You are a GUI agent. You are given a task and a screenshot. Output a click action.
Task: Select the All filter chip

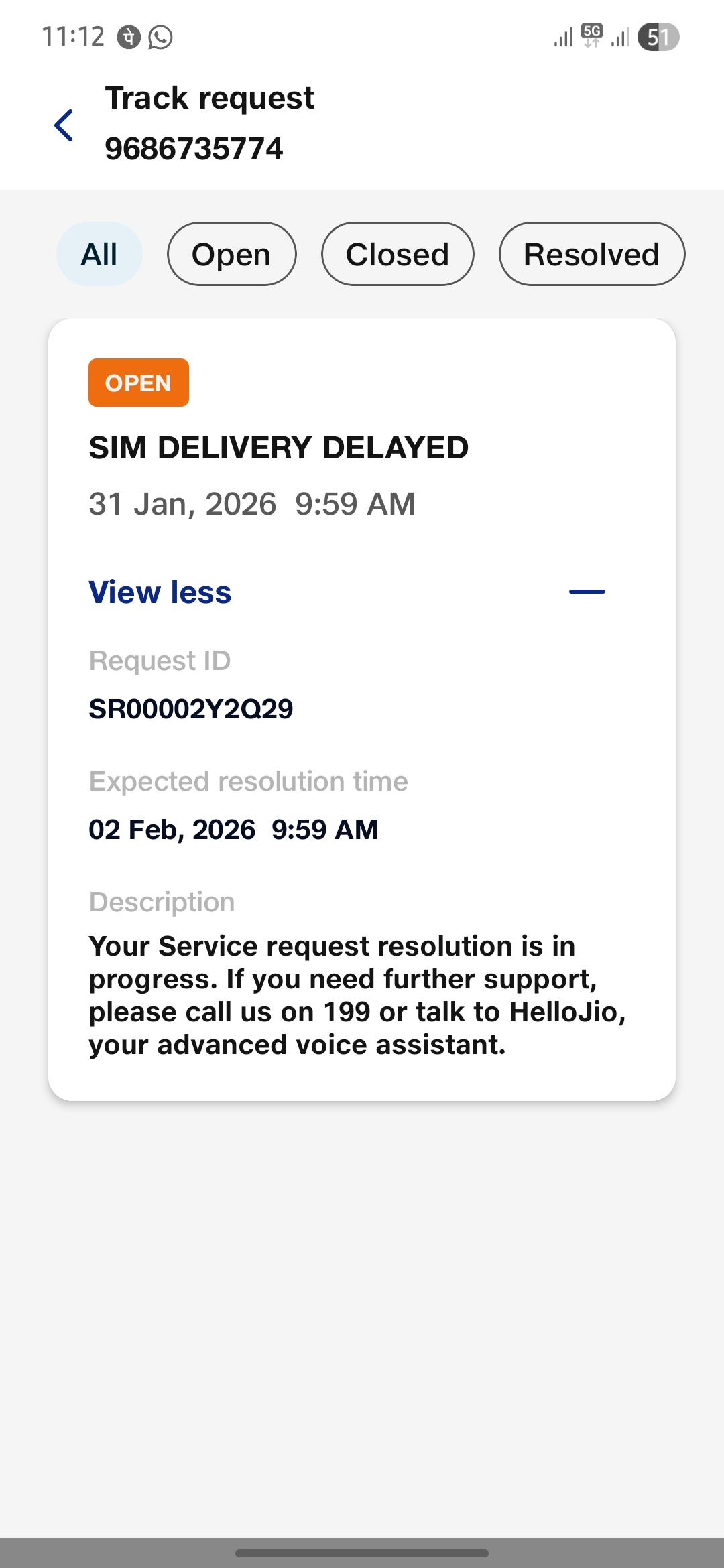pos(99,255)
